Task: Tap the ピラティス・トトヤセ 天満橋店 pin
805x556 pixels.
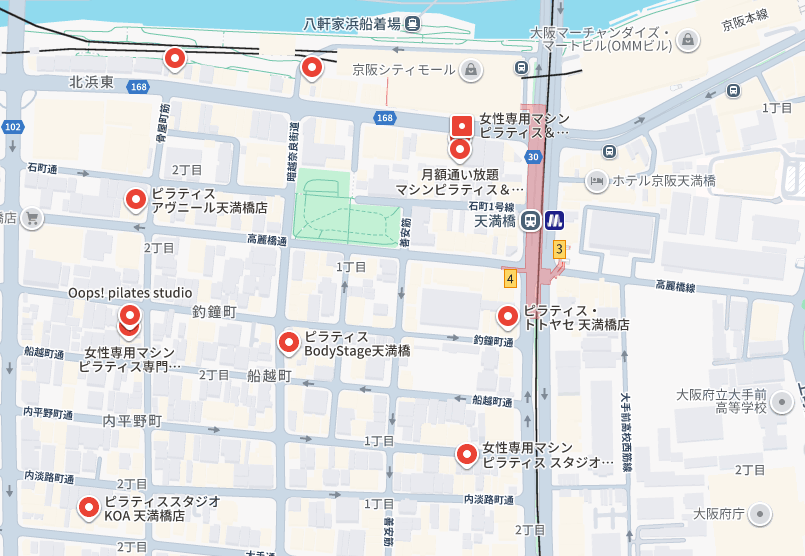Action: point(508,316)
